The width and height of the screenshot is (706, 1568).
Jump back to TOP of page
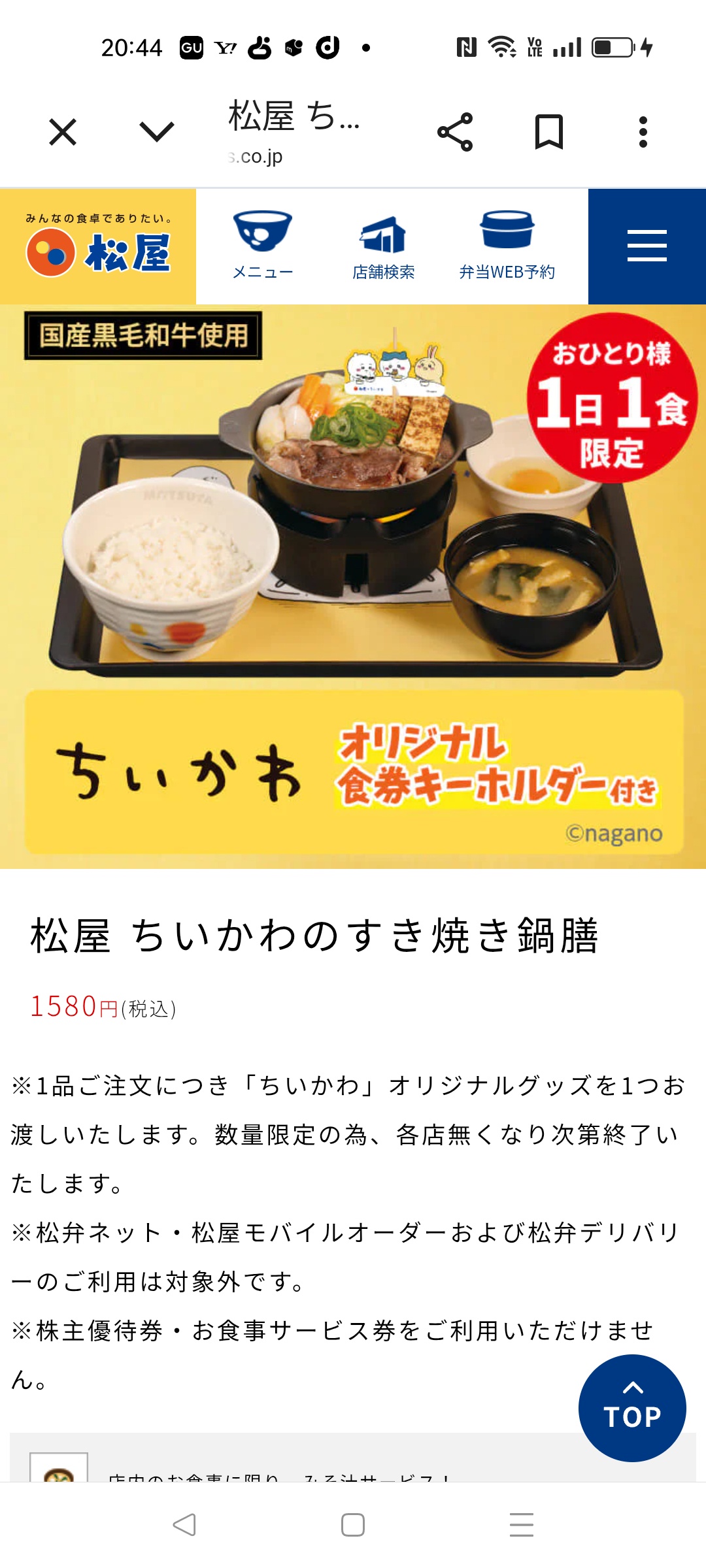click(632, 1408)
